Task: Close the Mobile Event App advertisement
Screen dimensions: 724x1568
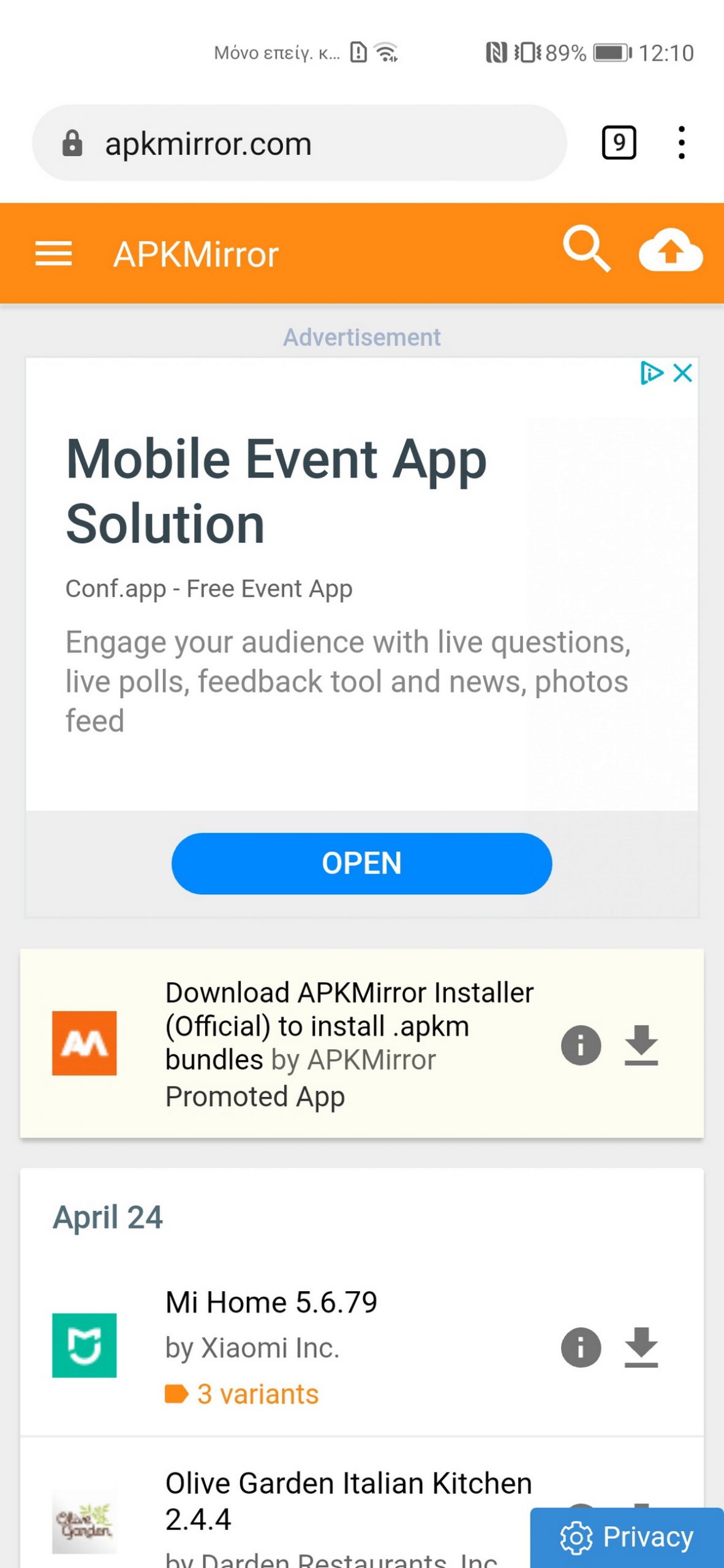Action: tap(682, 373)
